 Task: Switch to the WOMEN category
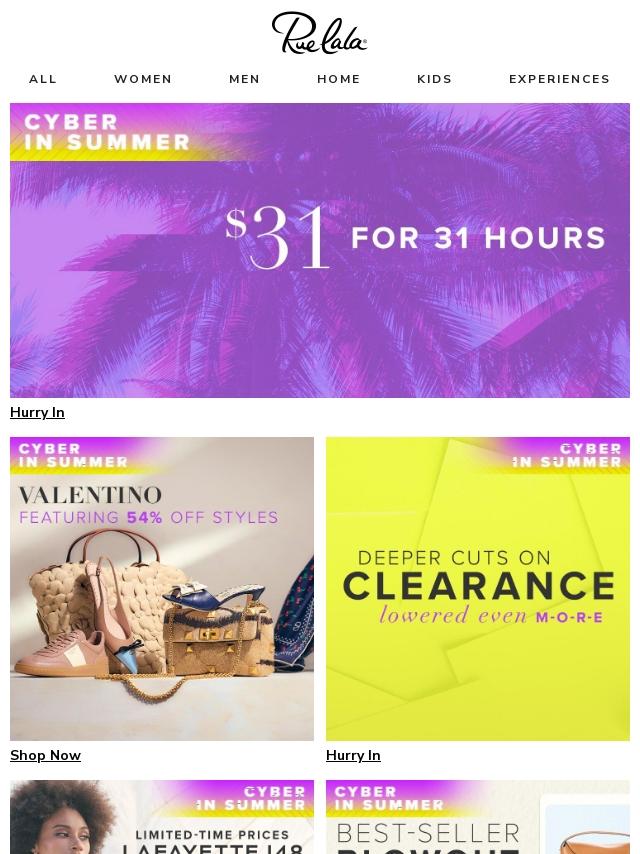pyautogui.click(x=143, y=79)
